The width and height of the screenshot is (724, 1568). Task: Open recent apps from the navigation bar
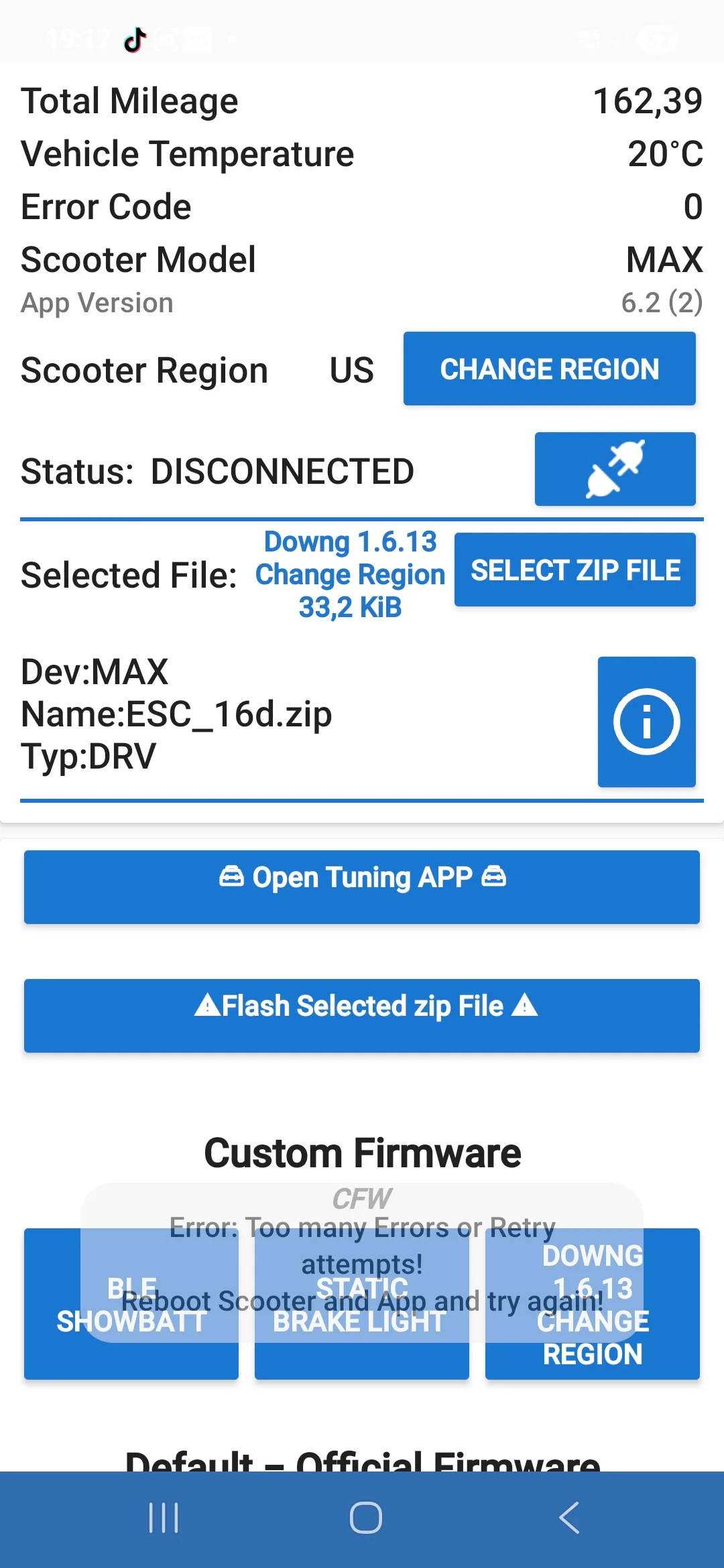[x=164, y=1518]
